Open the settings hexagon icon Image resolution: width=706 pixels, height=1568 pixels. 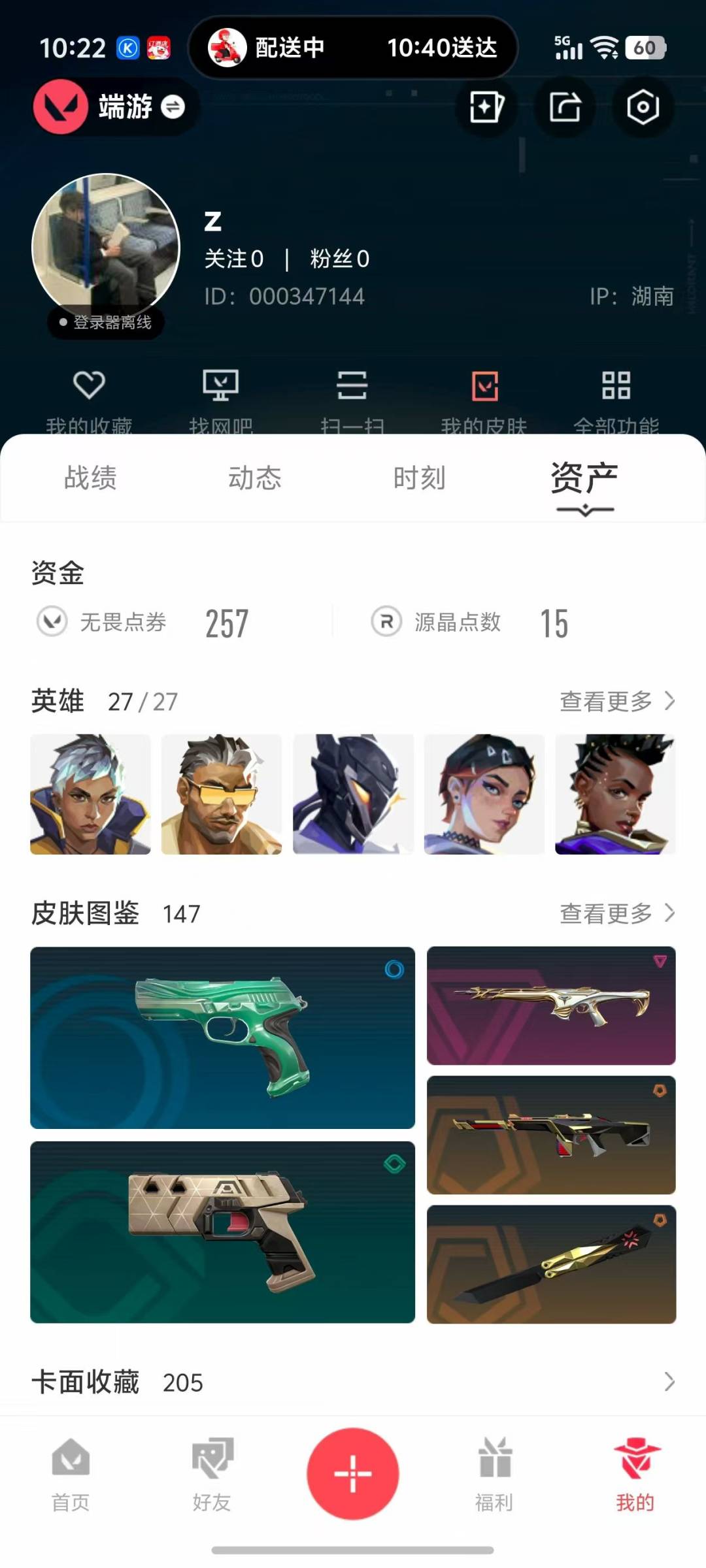pos(643,107)
